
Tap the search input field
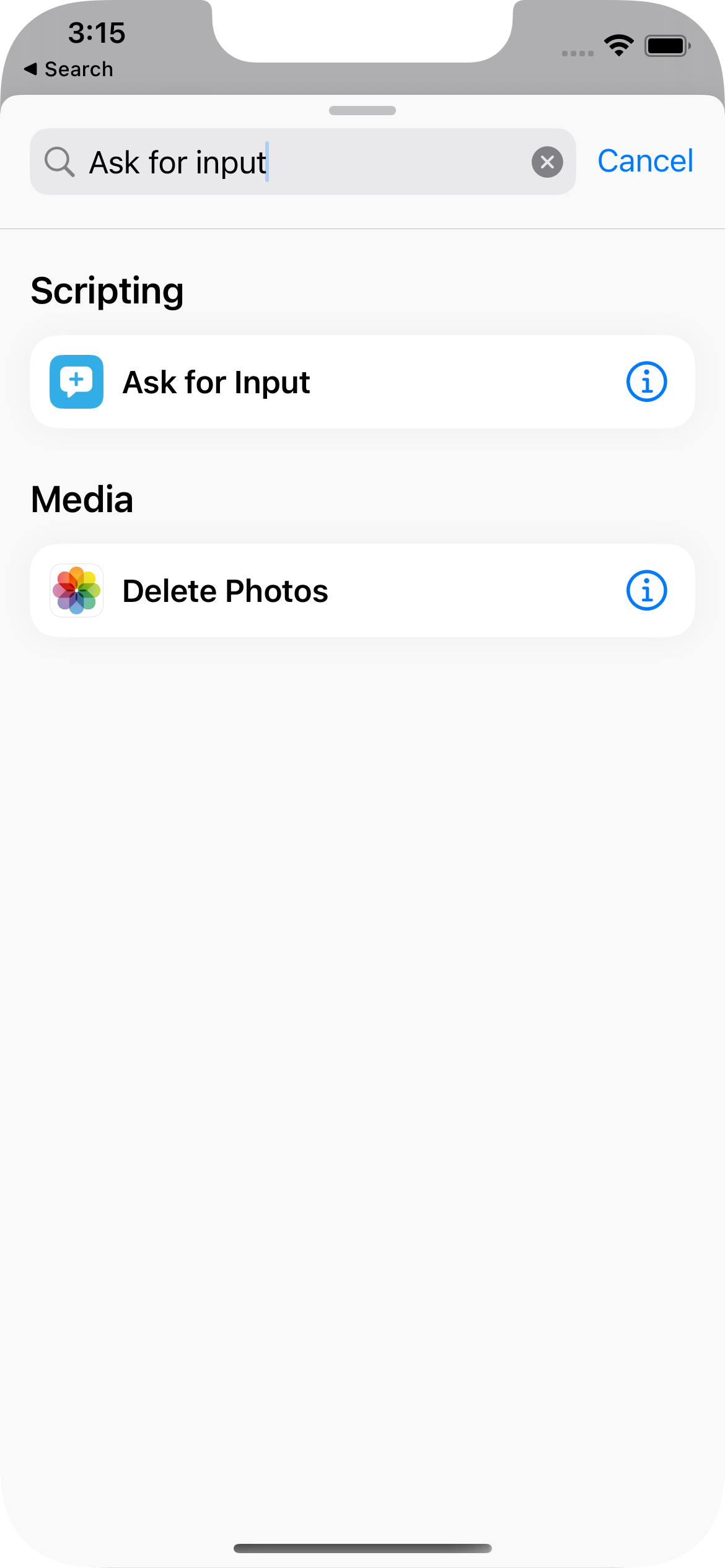pyautogui.click(x=310, y=162)
